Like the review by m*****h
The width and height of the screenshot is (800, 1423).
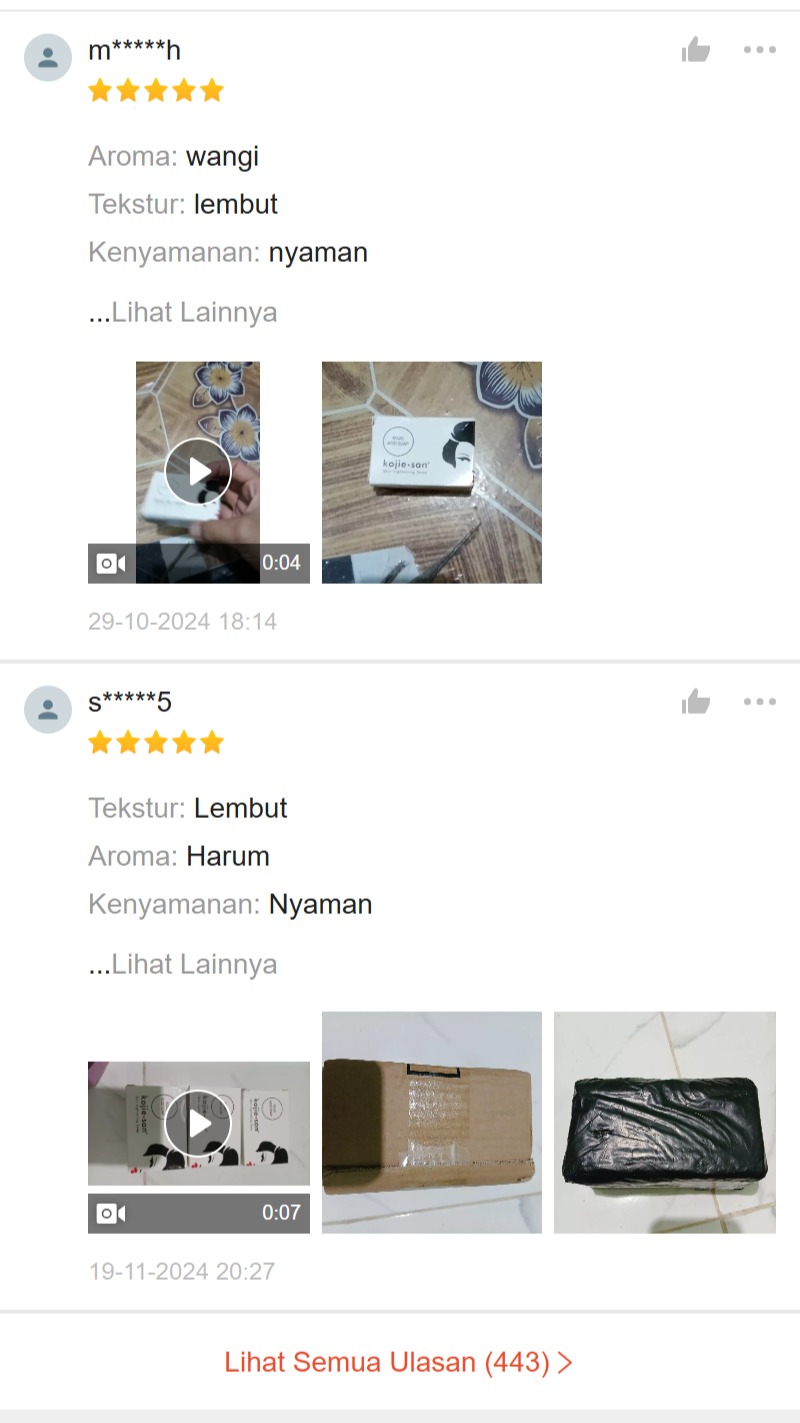tap(696, 50)
